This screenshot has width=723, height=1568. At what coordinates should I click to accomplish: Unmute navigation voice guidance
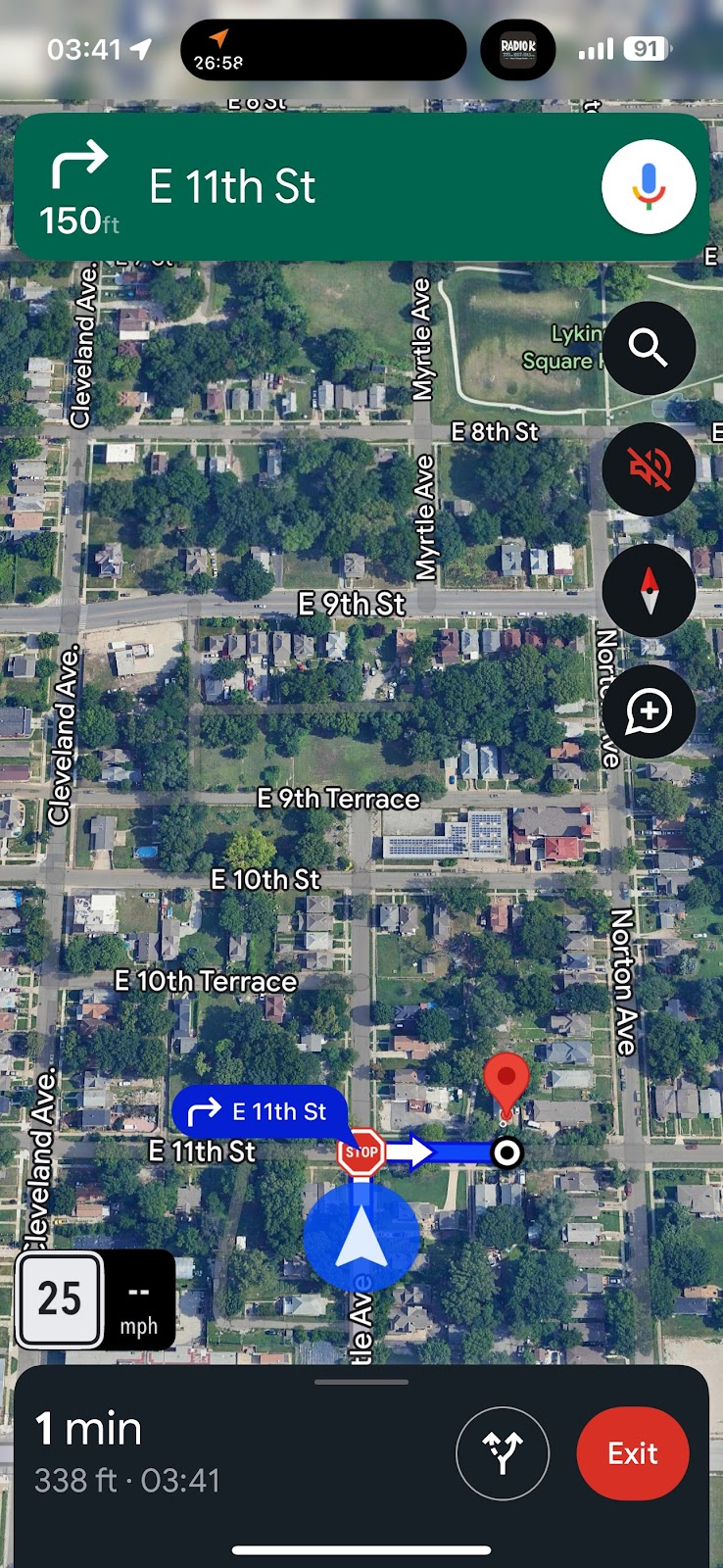tap(649, 469)
